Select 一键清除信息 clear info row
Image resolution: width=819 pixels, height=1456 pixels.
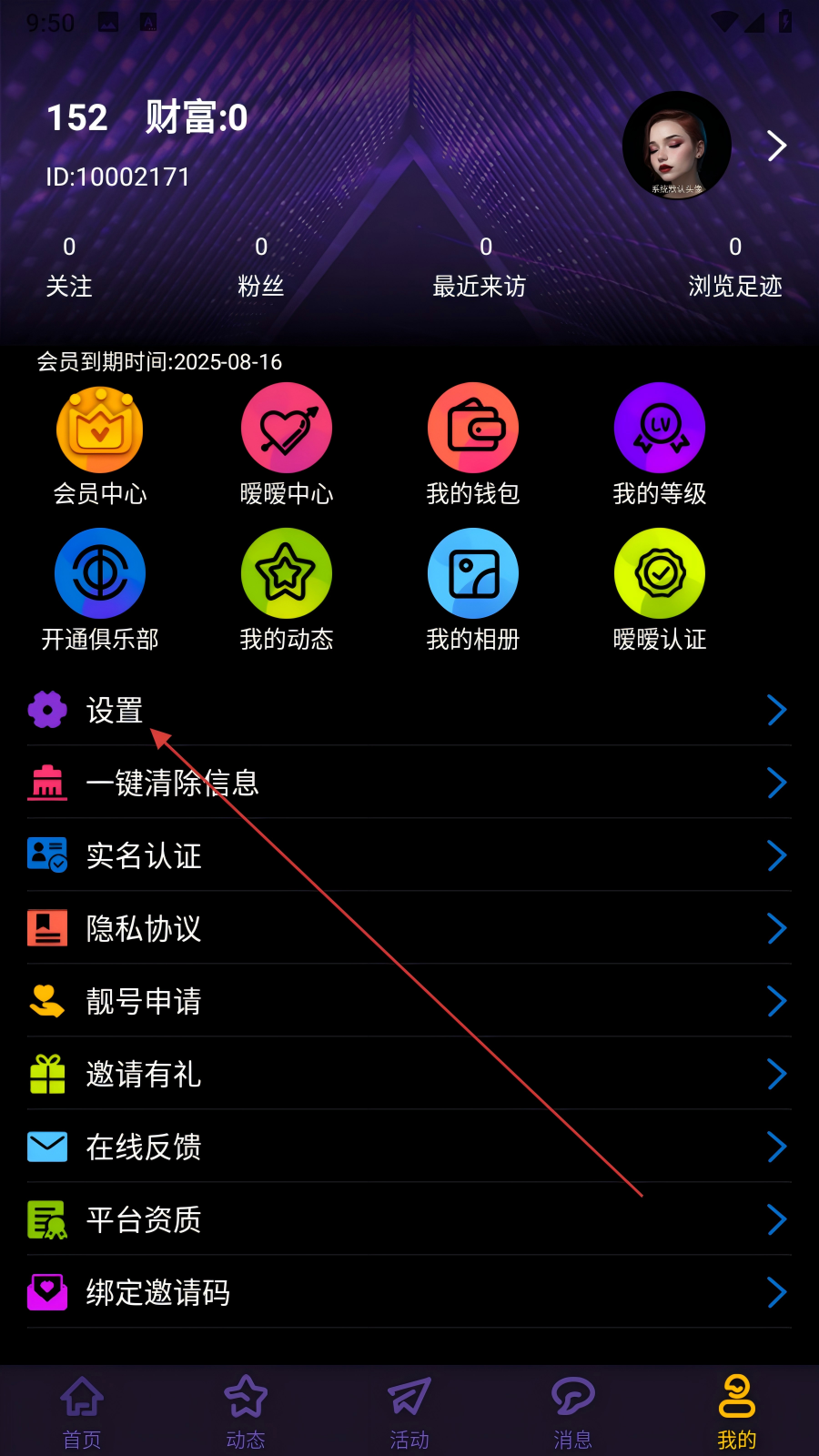click(x=409, y=783)
